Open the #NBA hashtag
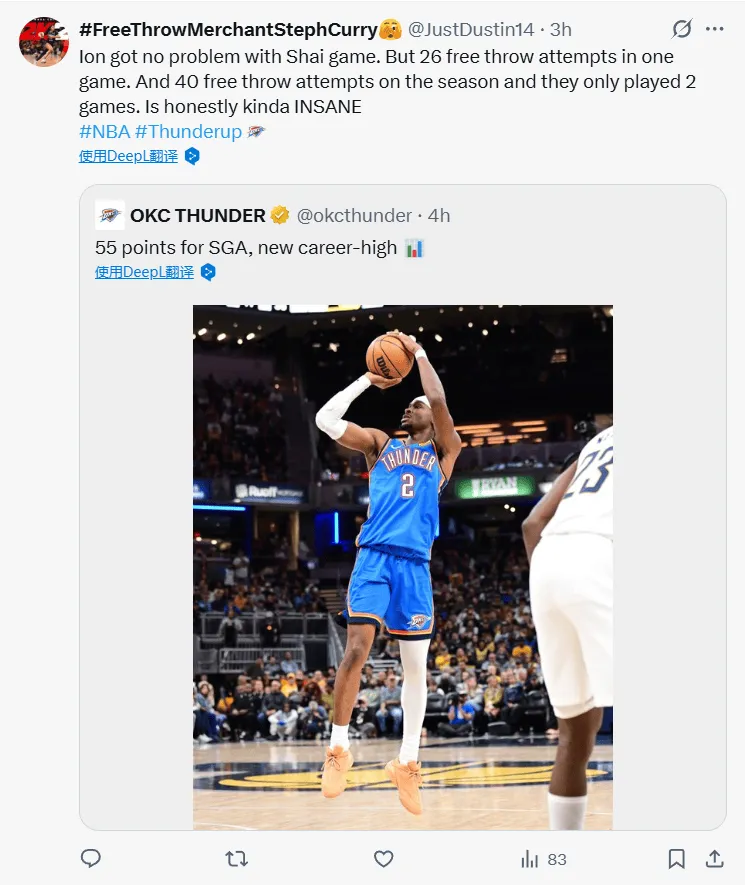 coord(103,132)
